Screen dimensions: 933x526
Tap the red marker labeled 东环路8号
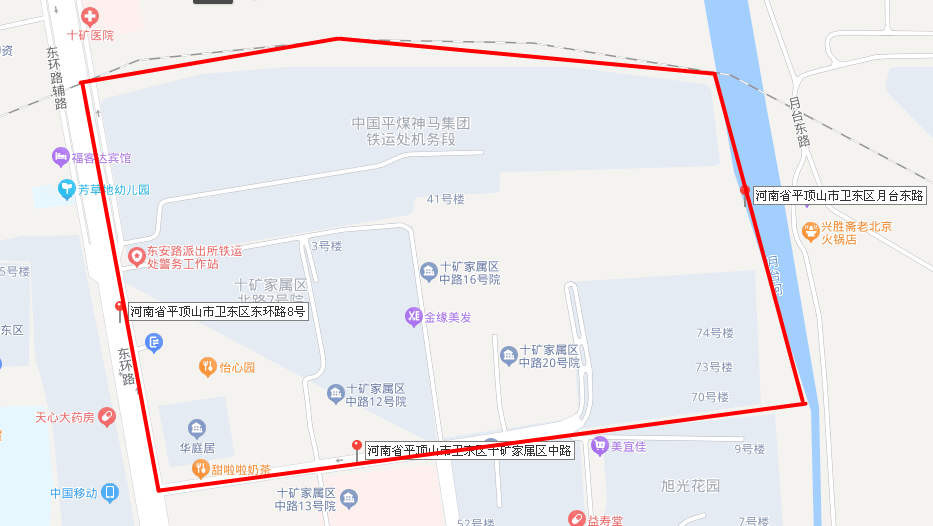pos(120,309)
